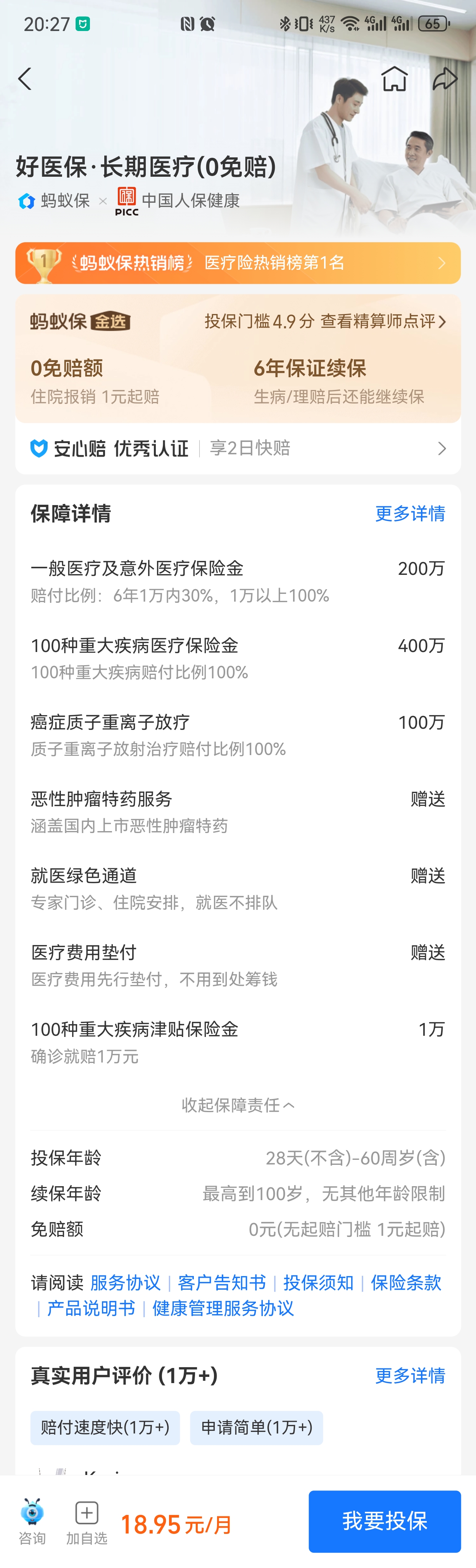Tap 更多详情 next to 真实用户评价
The image size is (476, 1568).
click(410, 1376)
